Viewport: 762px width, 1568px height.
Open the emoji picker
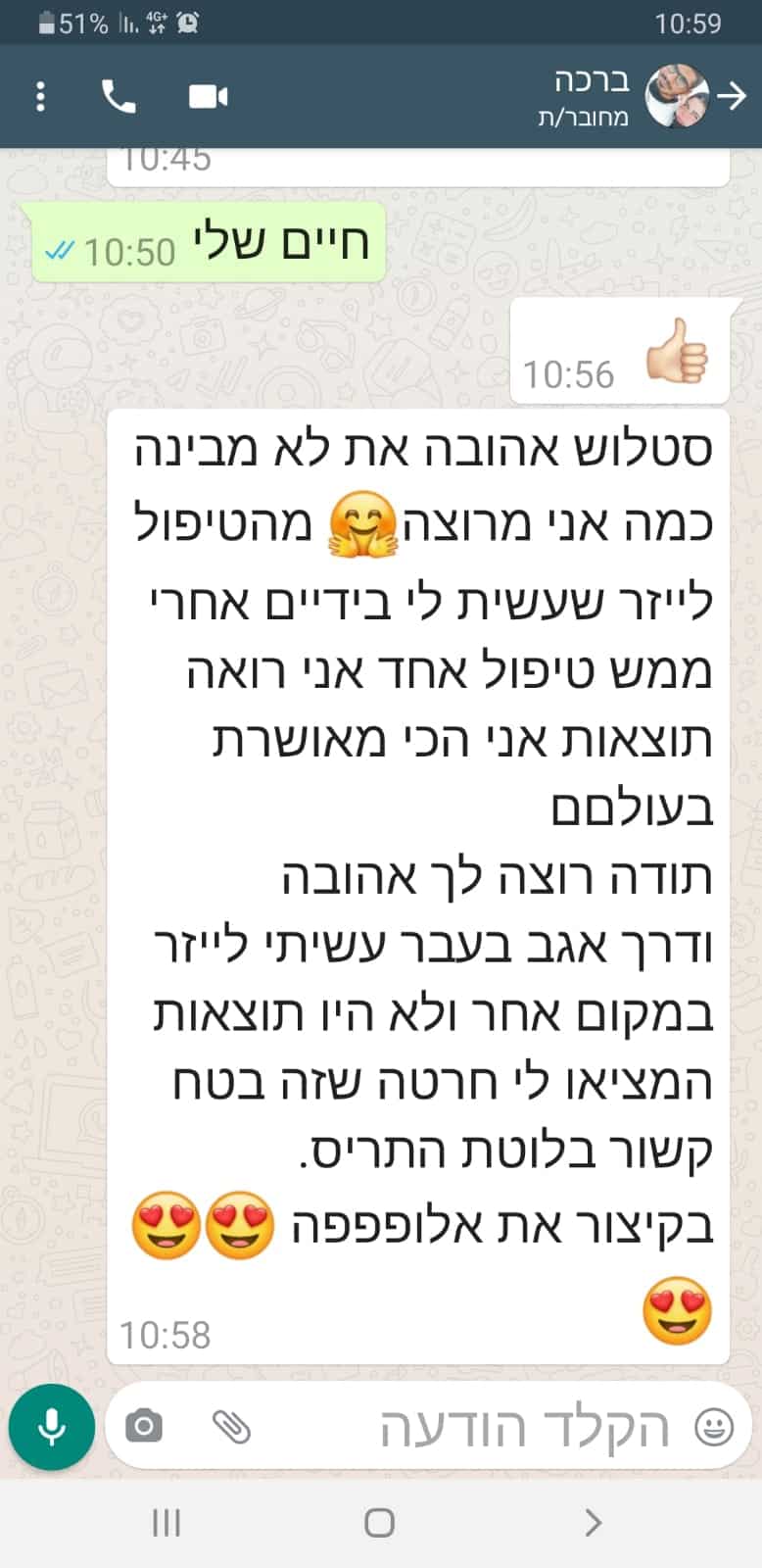(714, 1427)
